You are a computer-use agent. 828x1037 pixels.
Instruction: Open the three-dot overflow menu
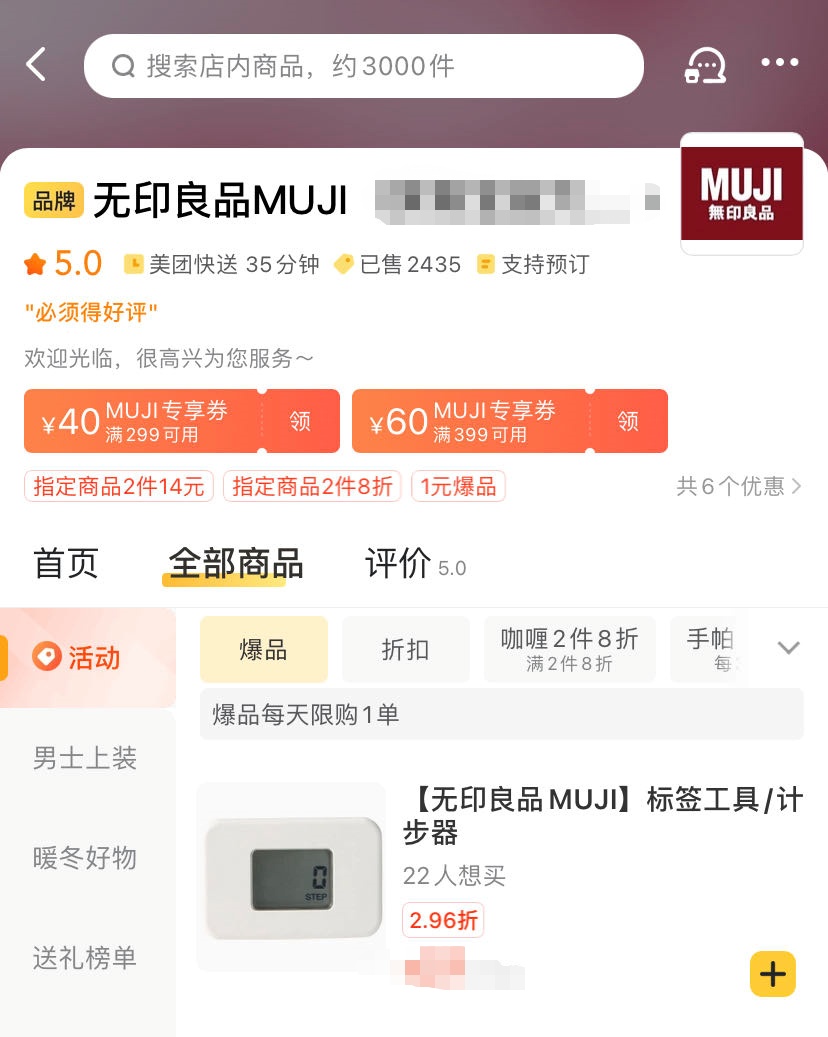click(x=779, y=63)
